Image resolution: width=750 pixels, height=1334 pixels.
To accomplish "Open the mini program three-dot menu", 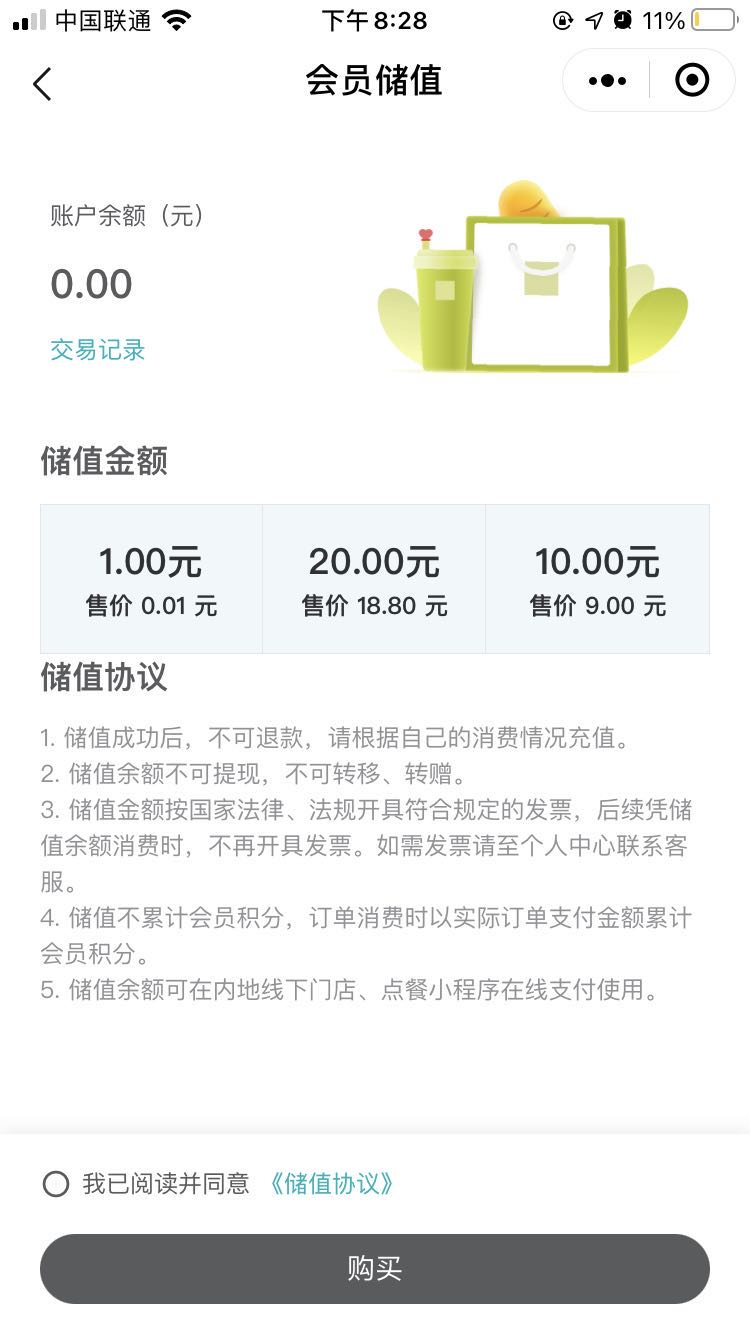I will pyautogui.click(x=607, y=81).
